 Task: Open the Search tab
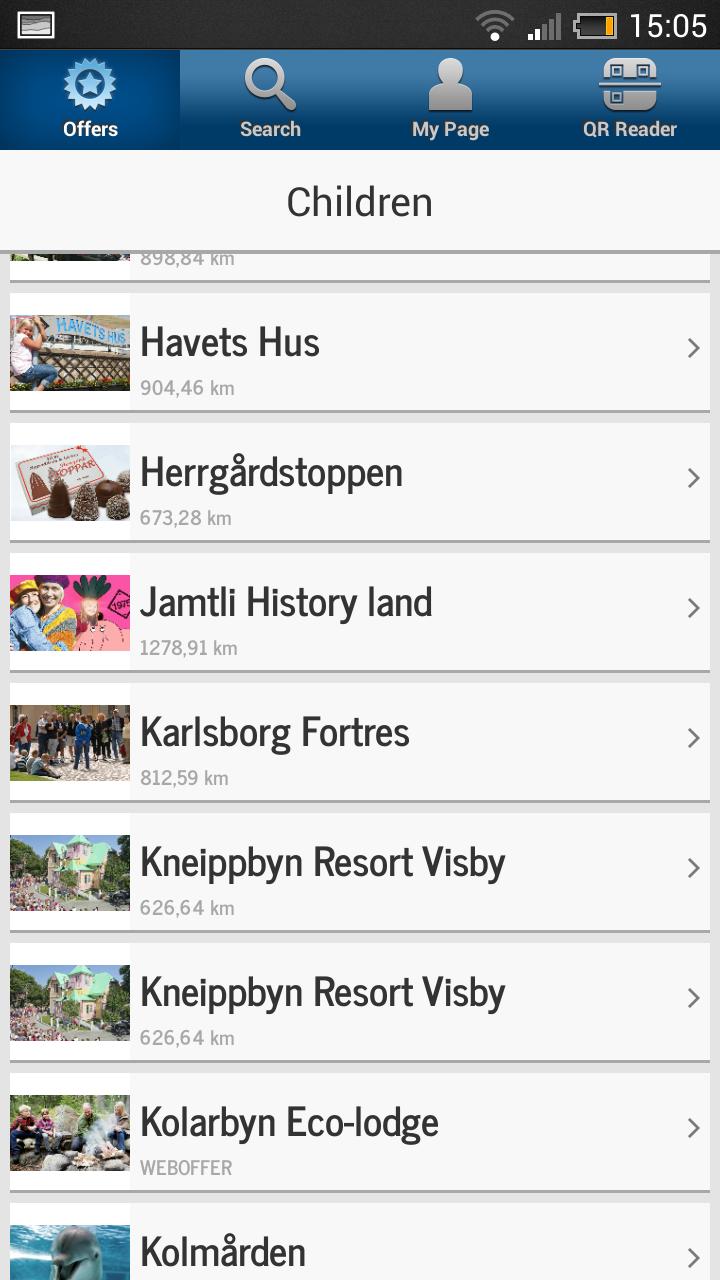(x=270, y=100)
